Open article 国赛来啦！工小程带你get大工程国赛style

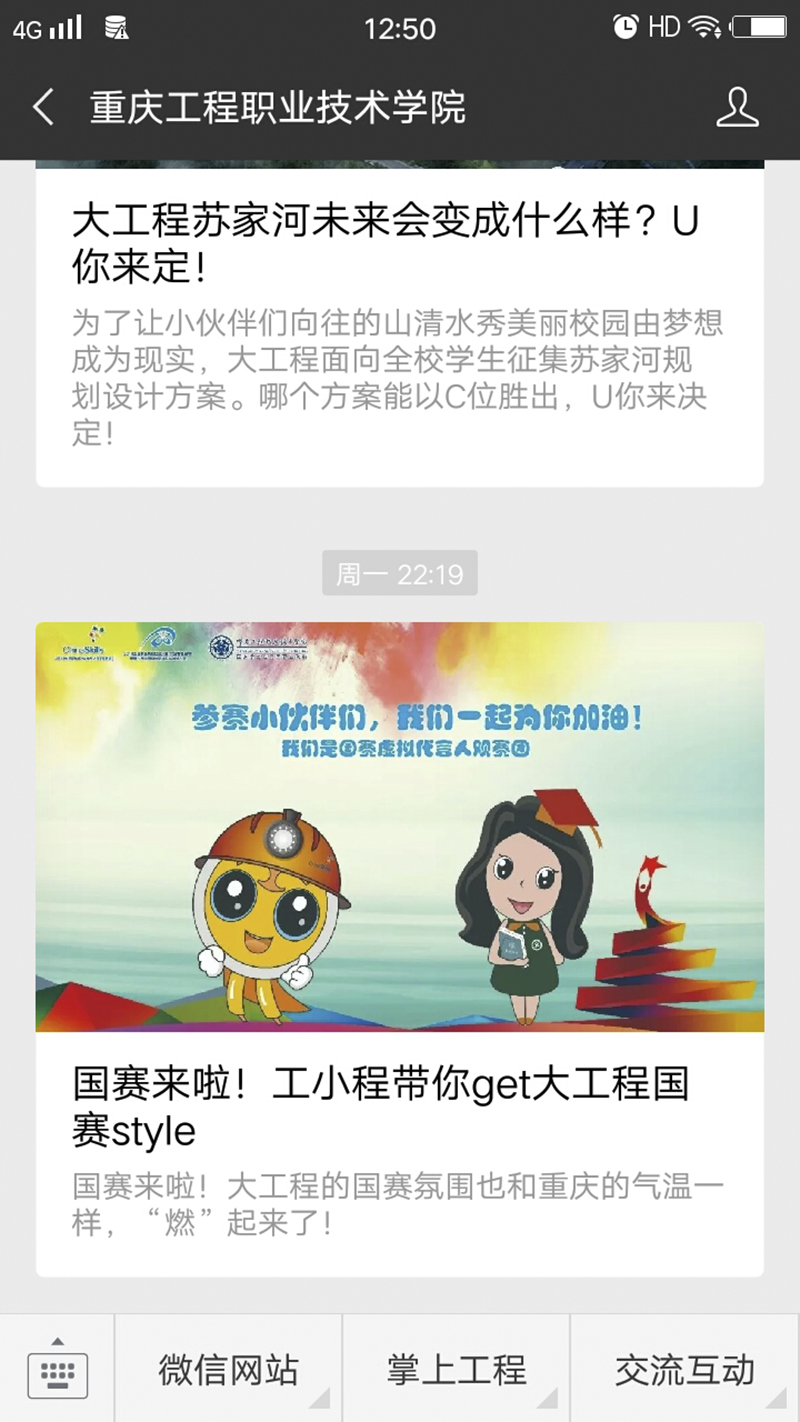click(x=380, y=1107)
